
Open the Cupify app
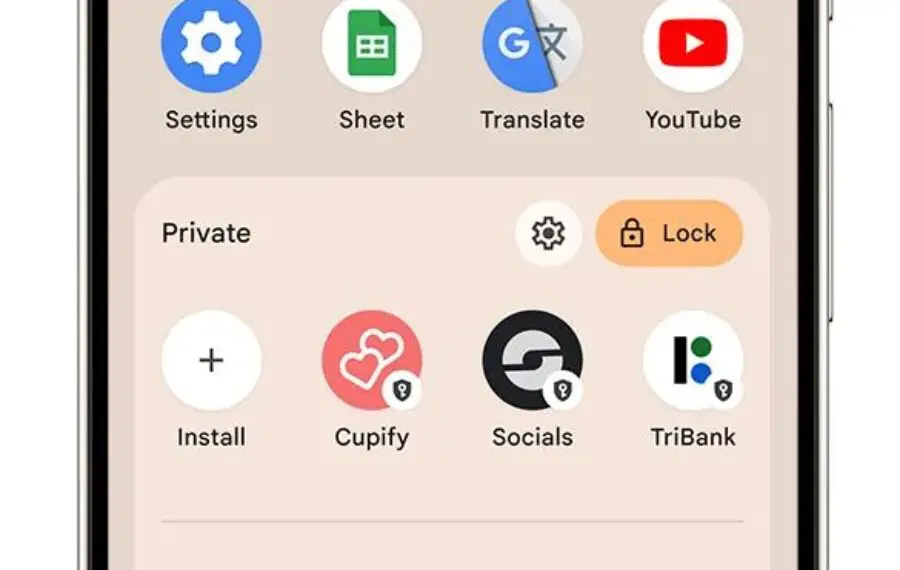[x=371, y=360]
